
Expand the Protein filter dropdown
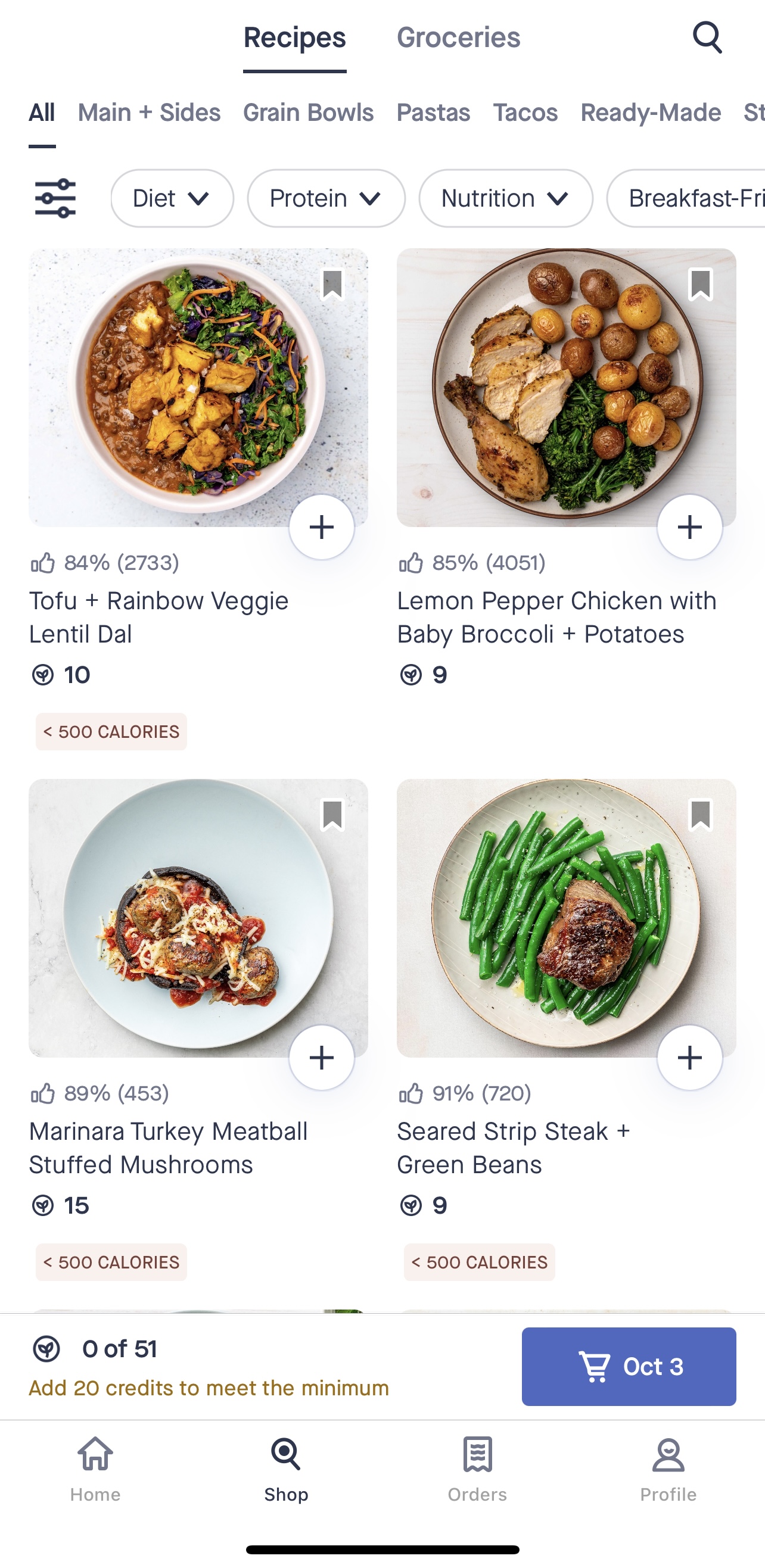click(x=326, y=198)
